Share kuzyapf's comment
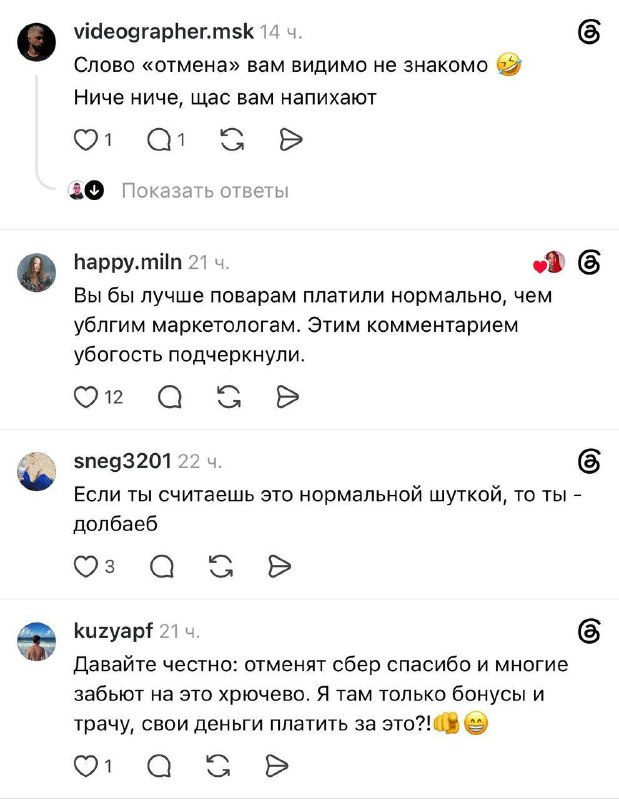619x800 pixels. point(277,766)
